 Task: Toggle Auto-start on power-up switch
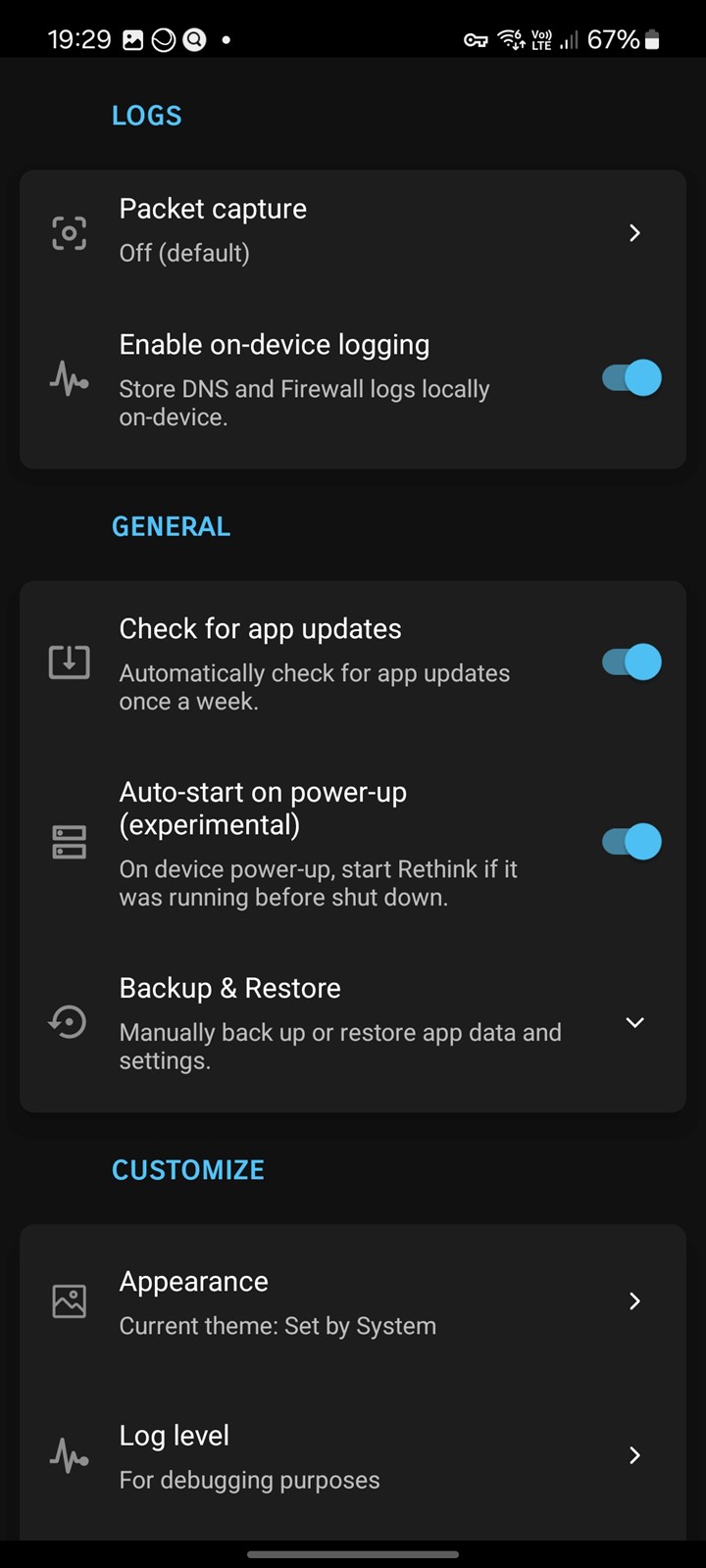(631, 842)
